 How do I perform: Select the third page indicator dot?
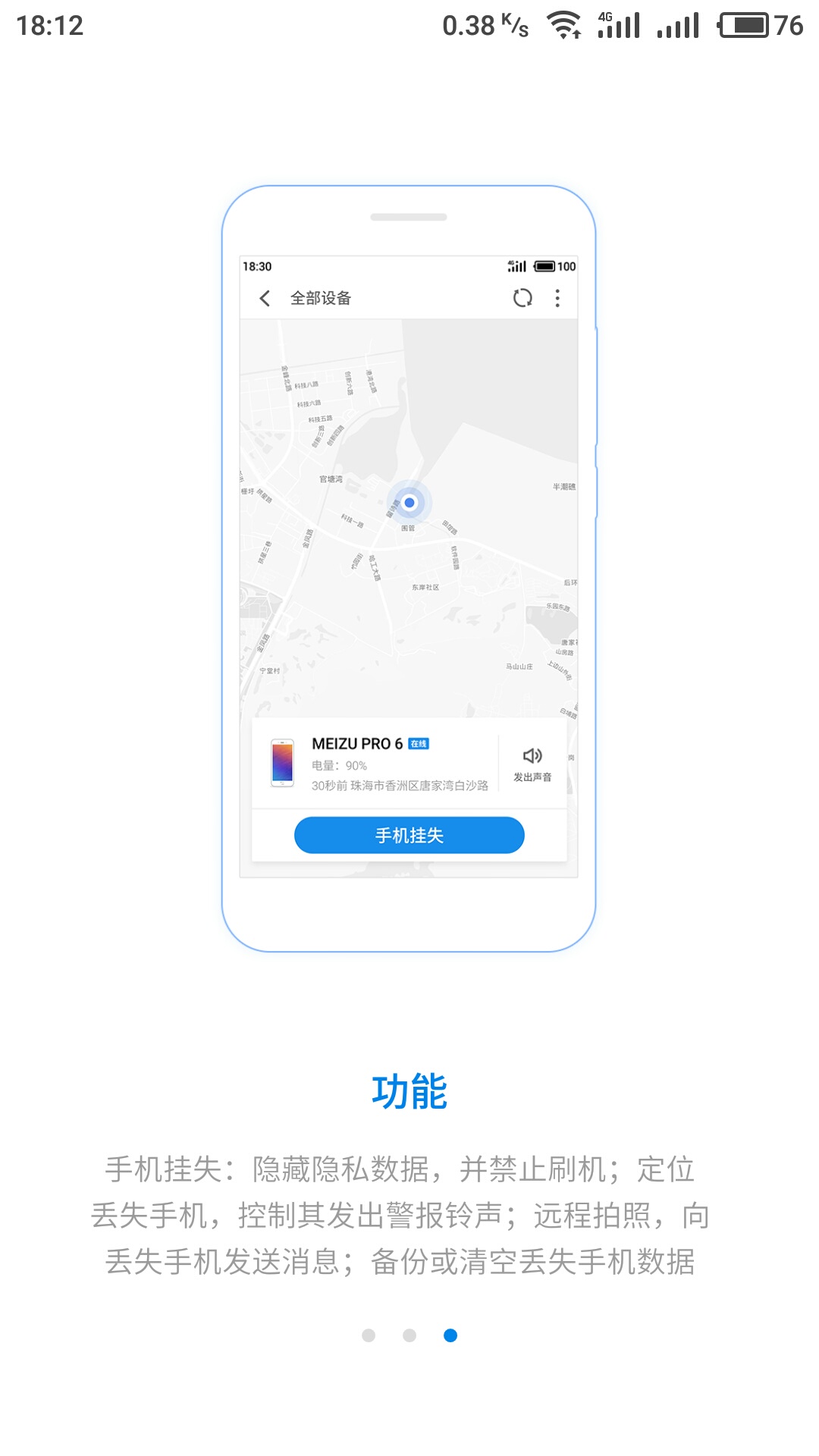pos(450,1334)
